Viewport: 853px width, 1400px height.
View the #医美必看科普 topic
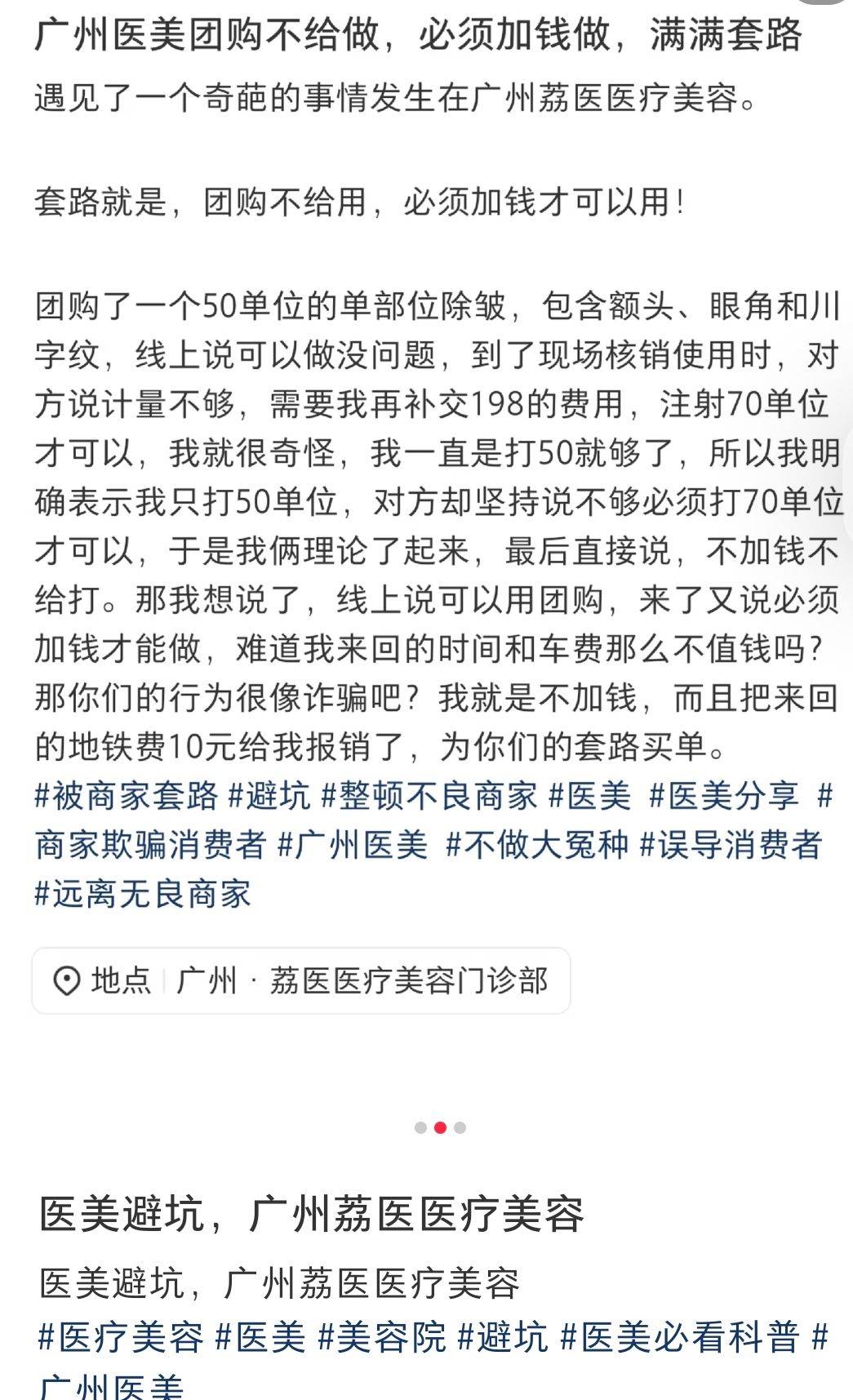click(x=680, y=1337)
